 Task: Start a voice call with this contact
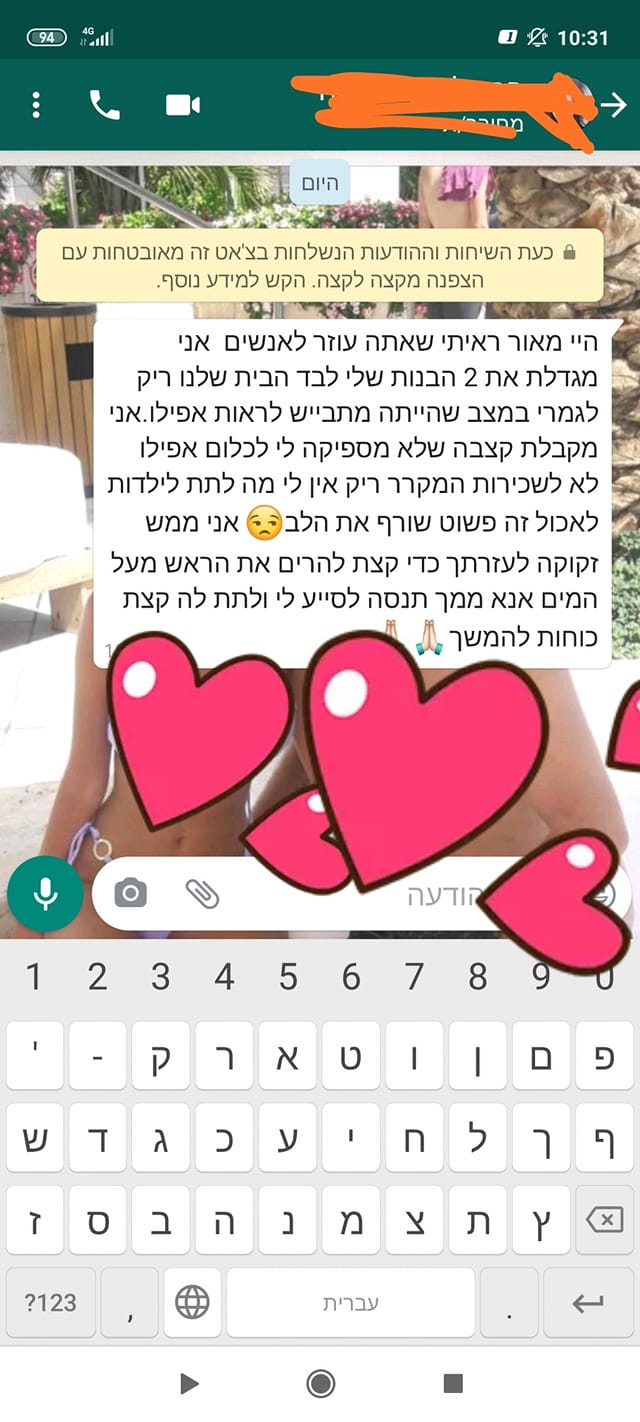point(104,105)
